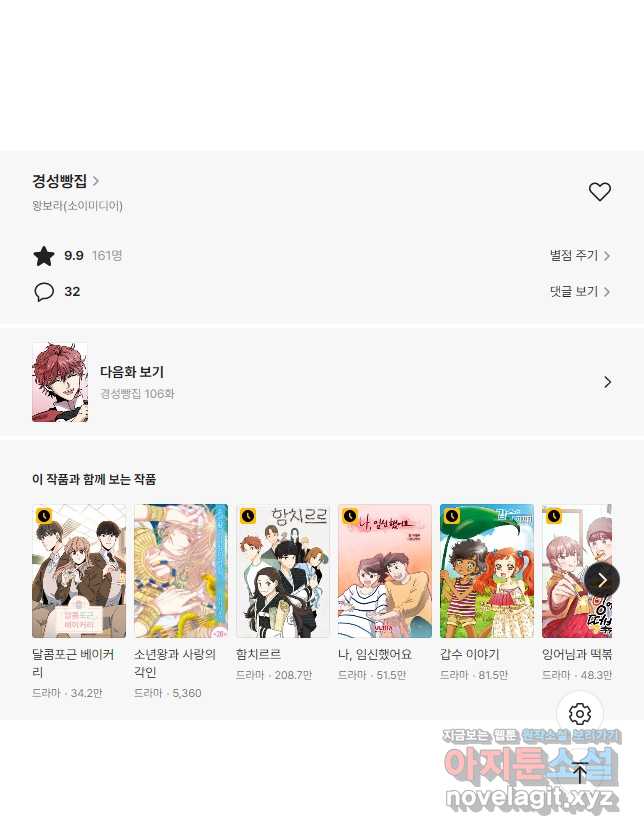
Task: Open 달콤포근 베이커리 webtoon
Action: (x=79, y=572)
